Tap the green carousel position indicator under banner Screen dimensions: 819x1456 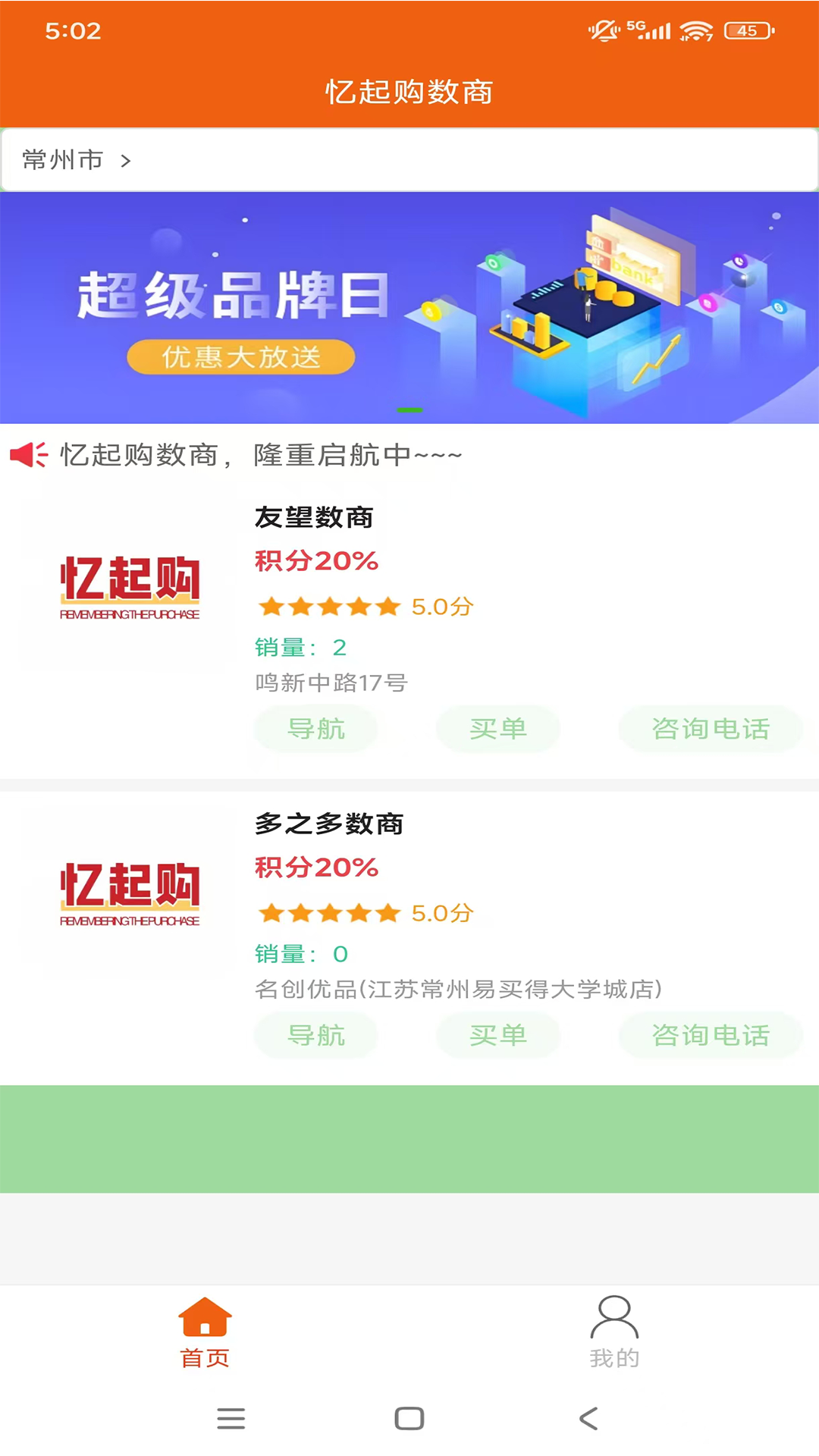[409, 408]
